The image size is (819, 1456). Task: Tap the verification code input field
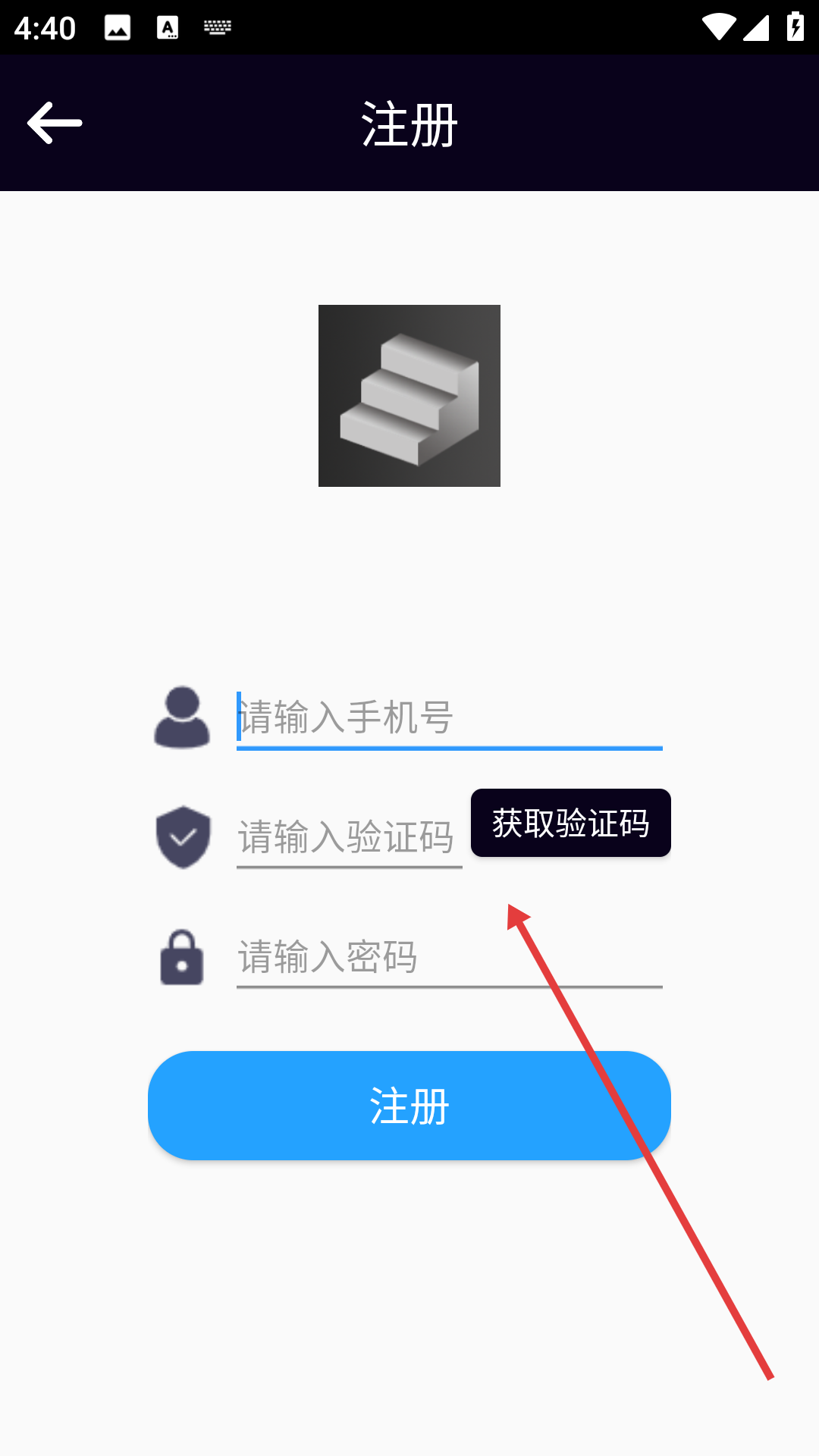click(349, 837)
